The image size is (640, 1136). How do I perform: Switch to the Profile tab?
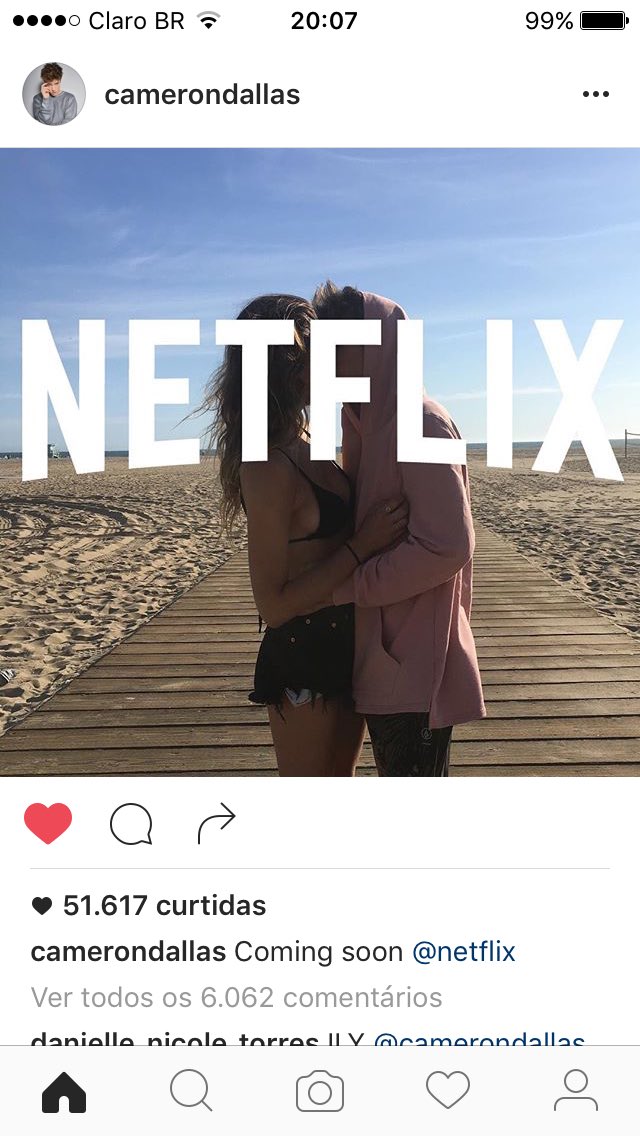(576, 1090)
